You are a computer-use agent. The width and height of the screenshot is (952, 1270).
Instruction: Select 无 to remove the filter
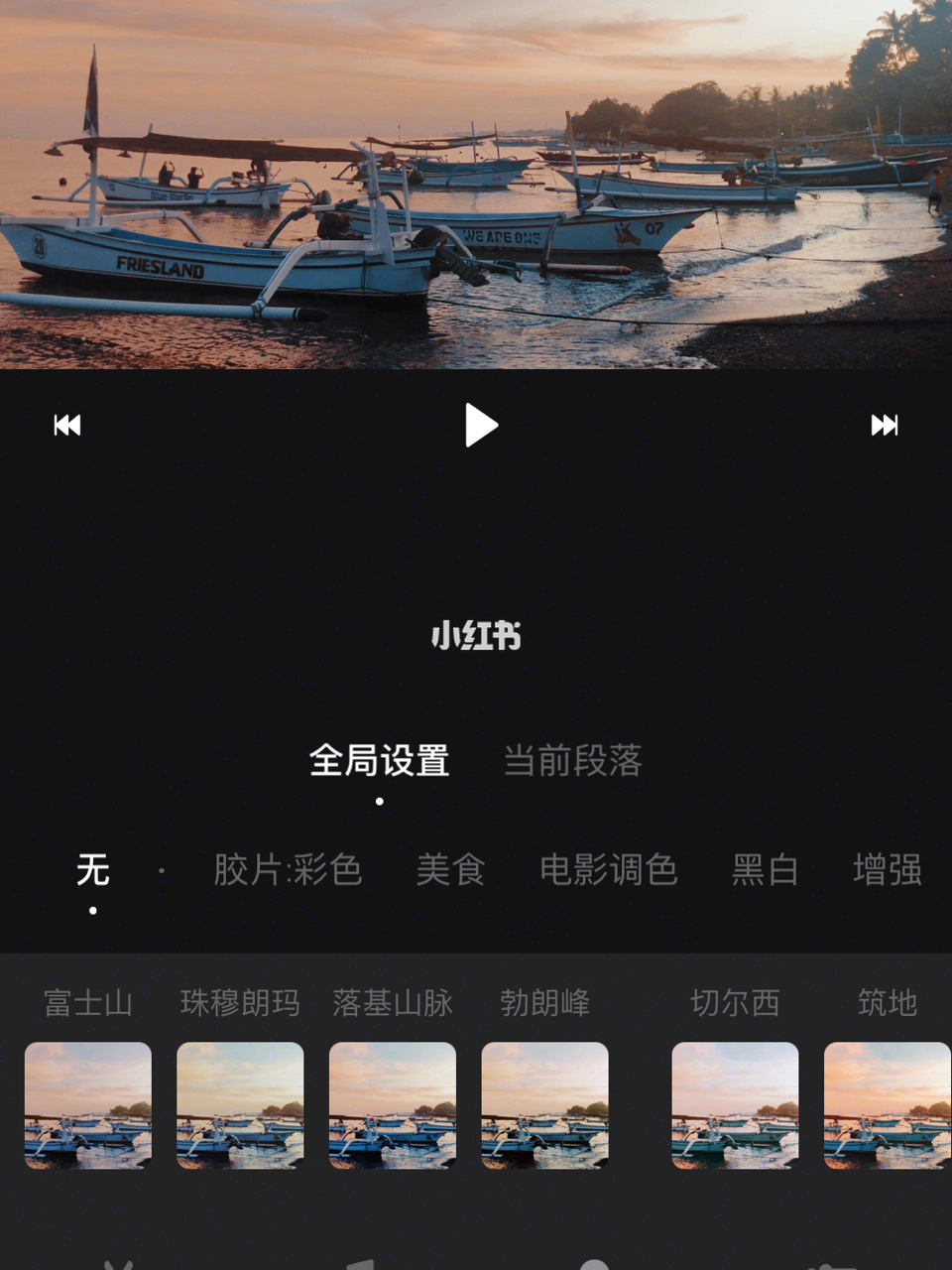[92, 870]
